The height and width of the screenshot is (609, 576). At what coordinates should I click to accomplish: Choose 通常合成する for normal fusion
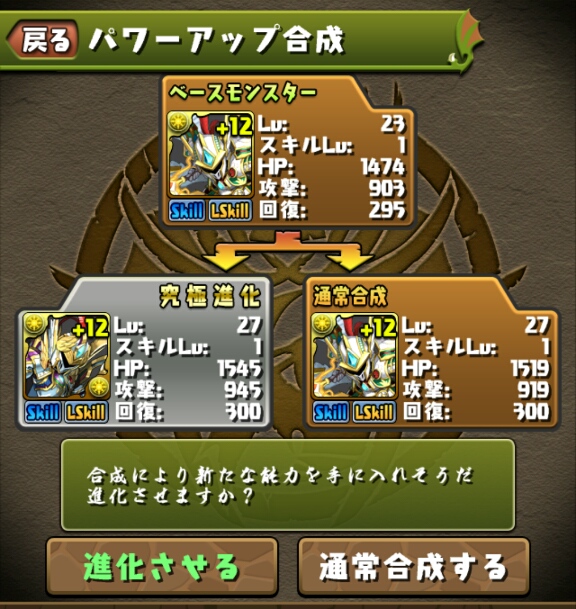414,566
